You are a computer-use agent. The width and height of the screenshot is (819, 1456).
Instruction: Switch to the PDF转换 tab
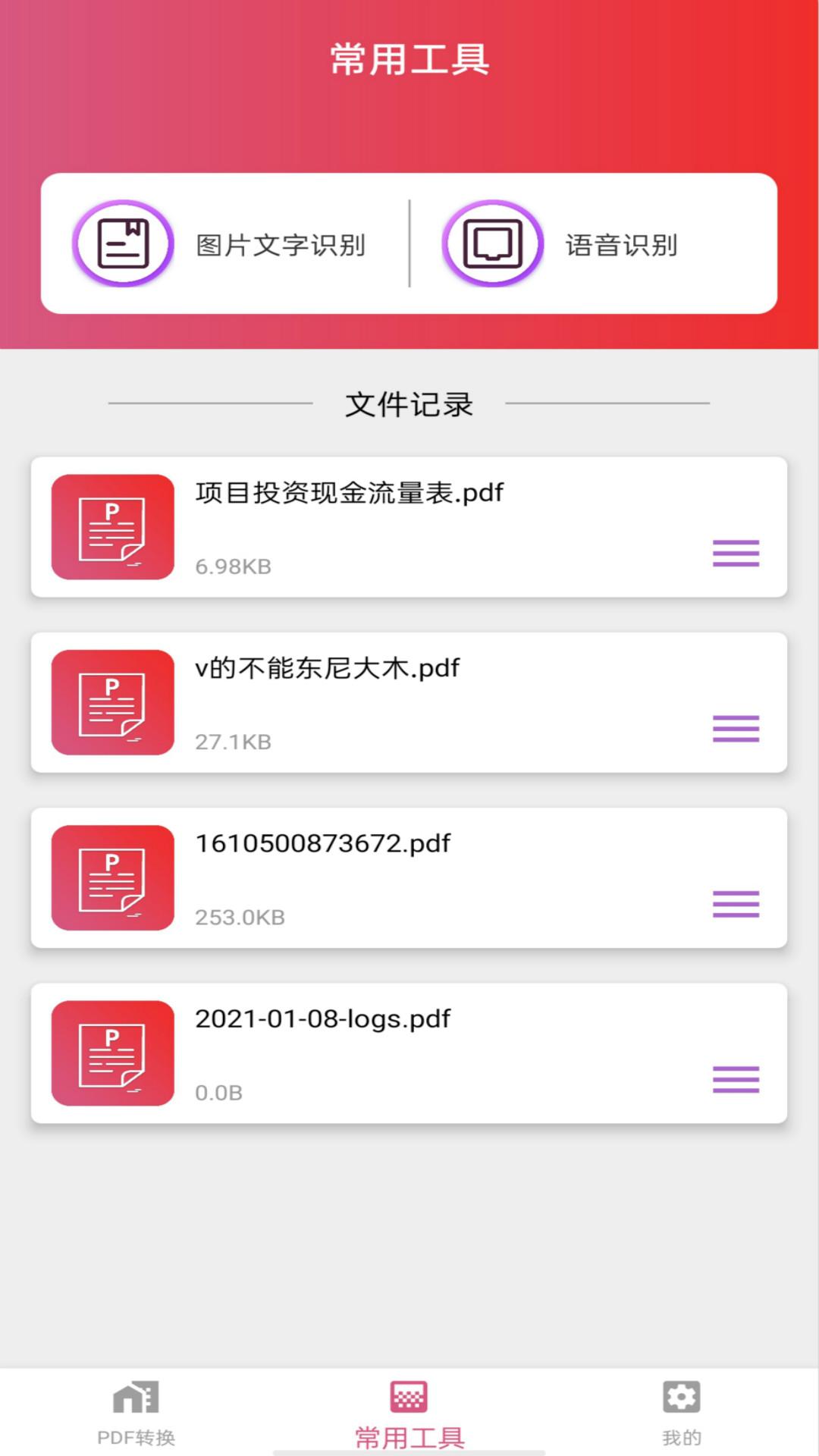point(136,1414)
